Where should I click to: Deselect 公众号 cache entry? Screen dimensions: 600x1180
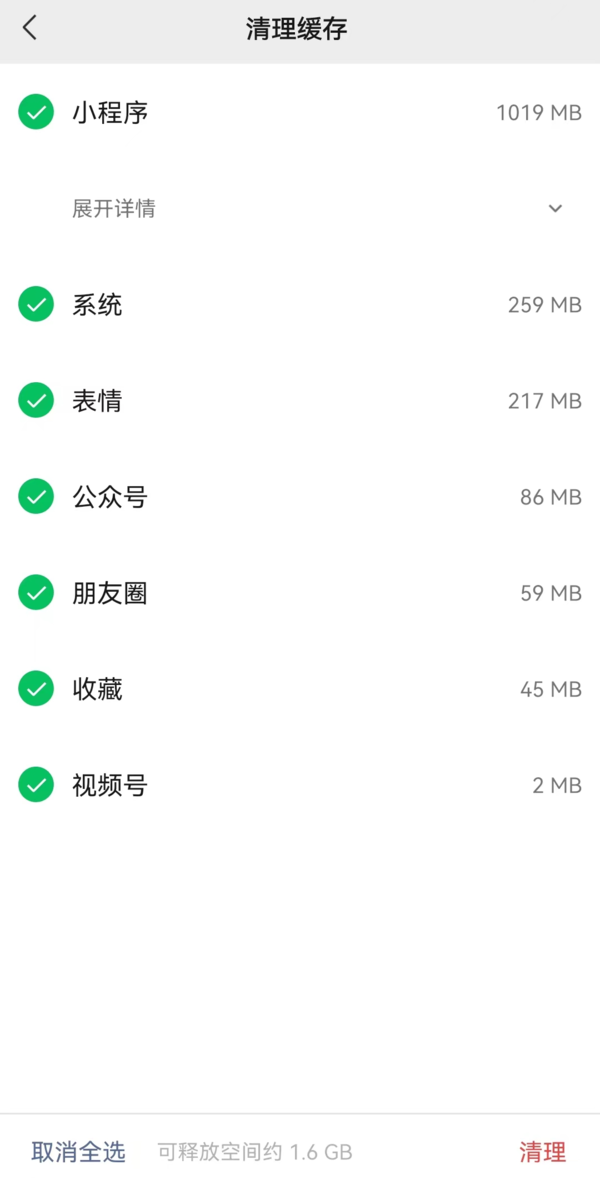36,497
